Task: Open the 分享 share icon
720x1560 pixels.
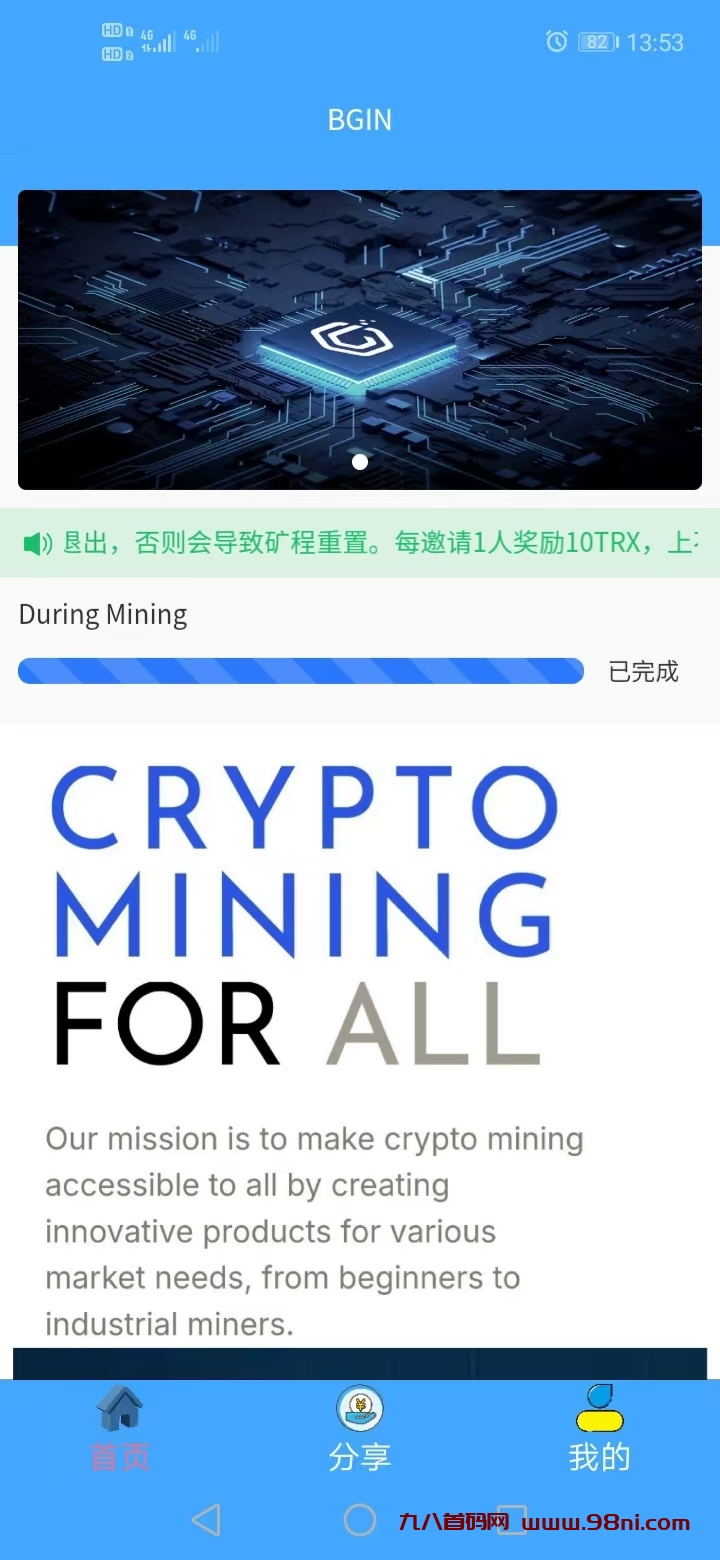Action: (x=359, y=1406)
